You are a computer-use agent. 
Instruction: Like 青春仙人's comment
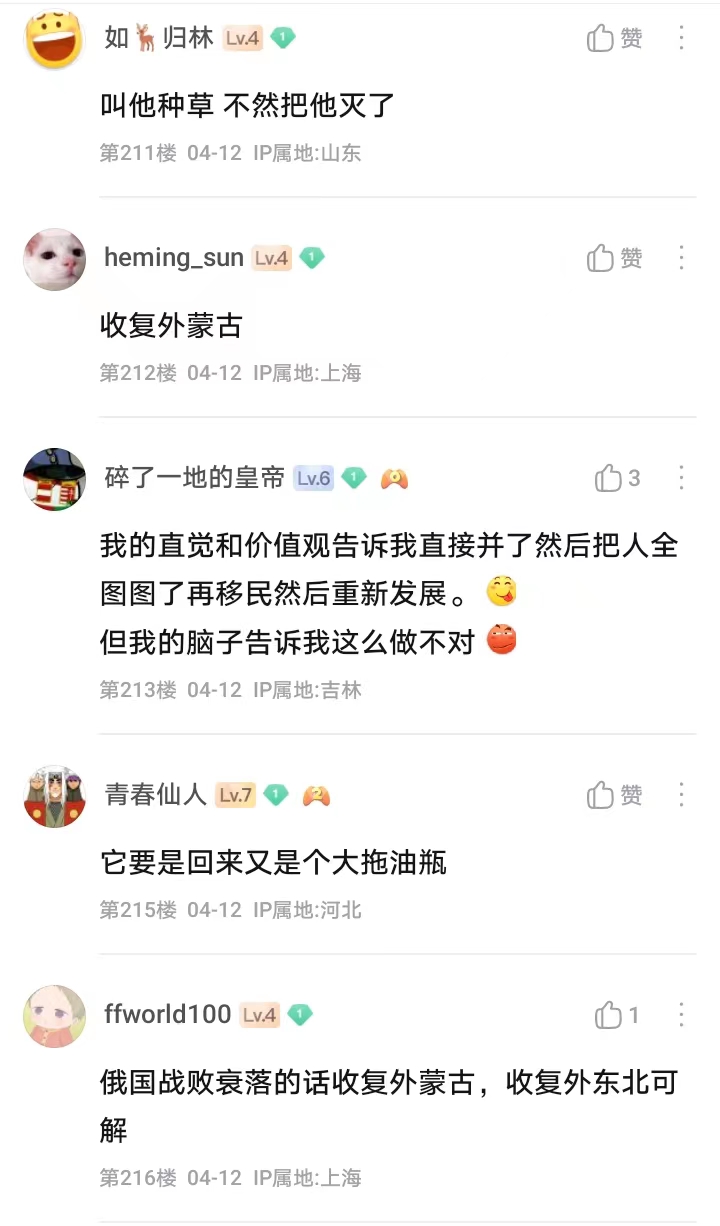(614, 795)
